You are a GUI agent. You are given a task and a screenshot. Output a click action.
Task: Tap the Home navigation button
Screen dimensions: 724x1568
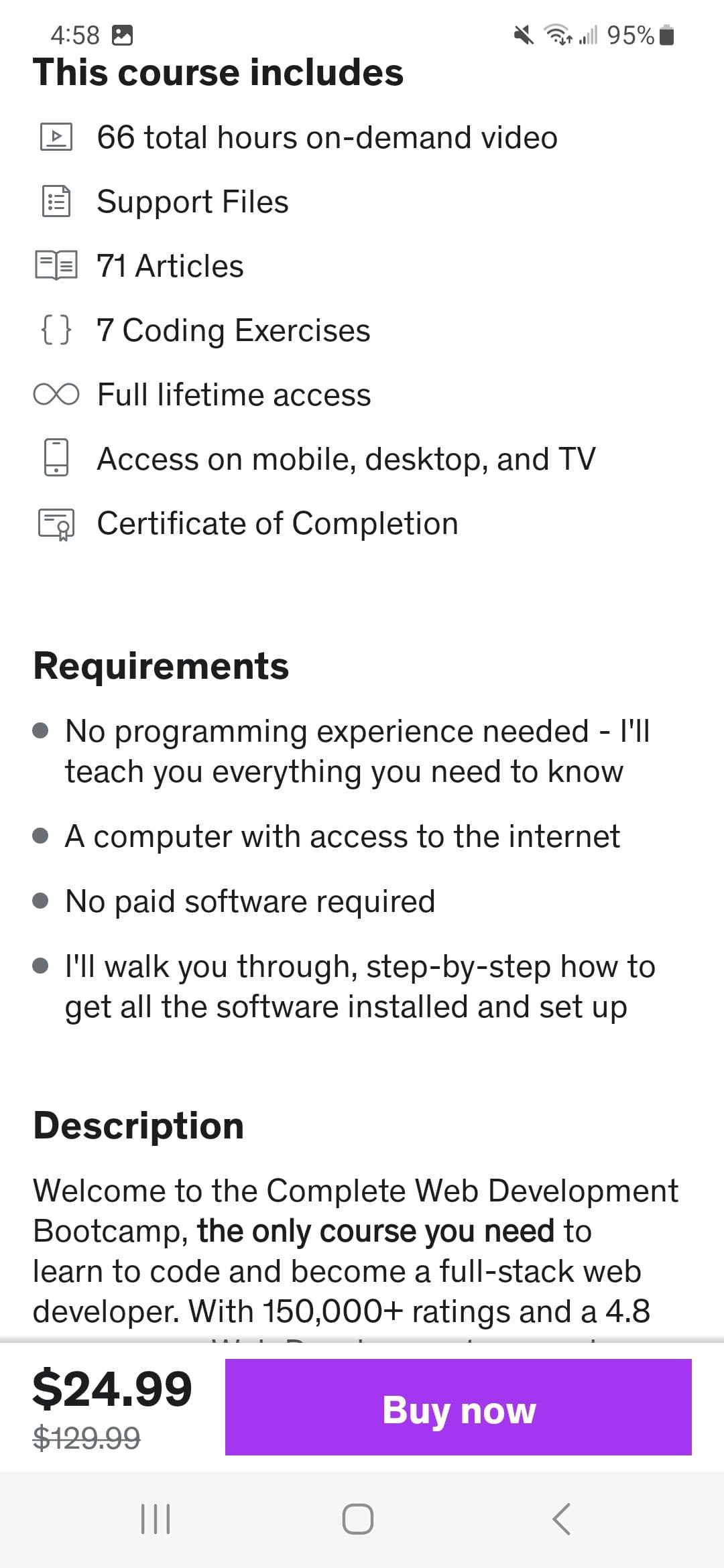pyautogui.click(x=359, y=1520)
